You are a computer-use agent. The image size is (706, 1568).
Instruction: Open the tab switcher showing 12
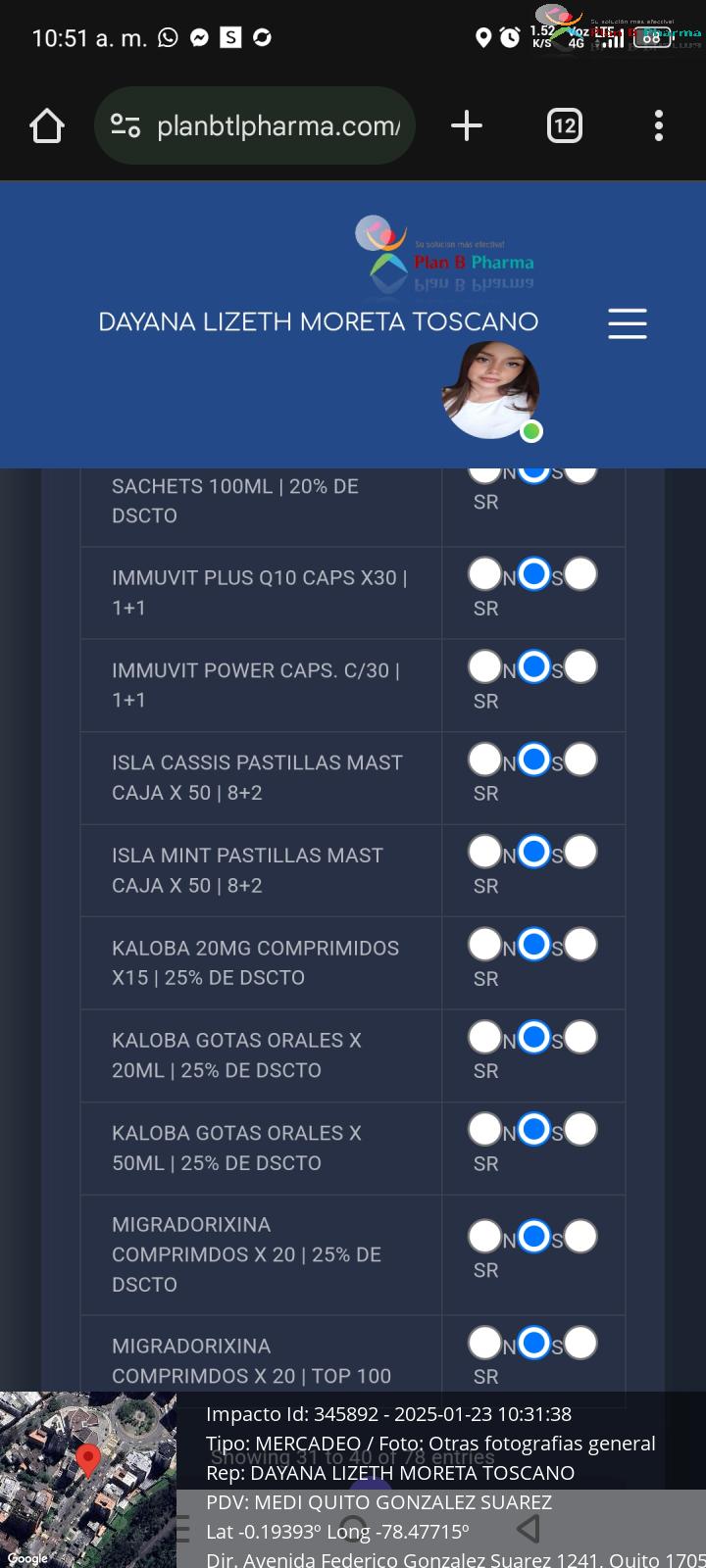click(564, 125)
